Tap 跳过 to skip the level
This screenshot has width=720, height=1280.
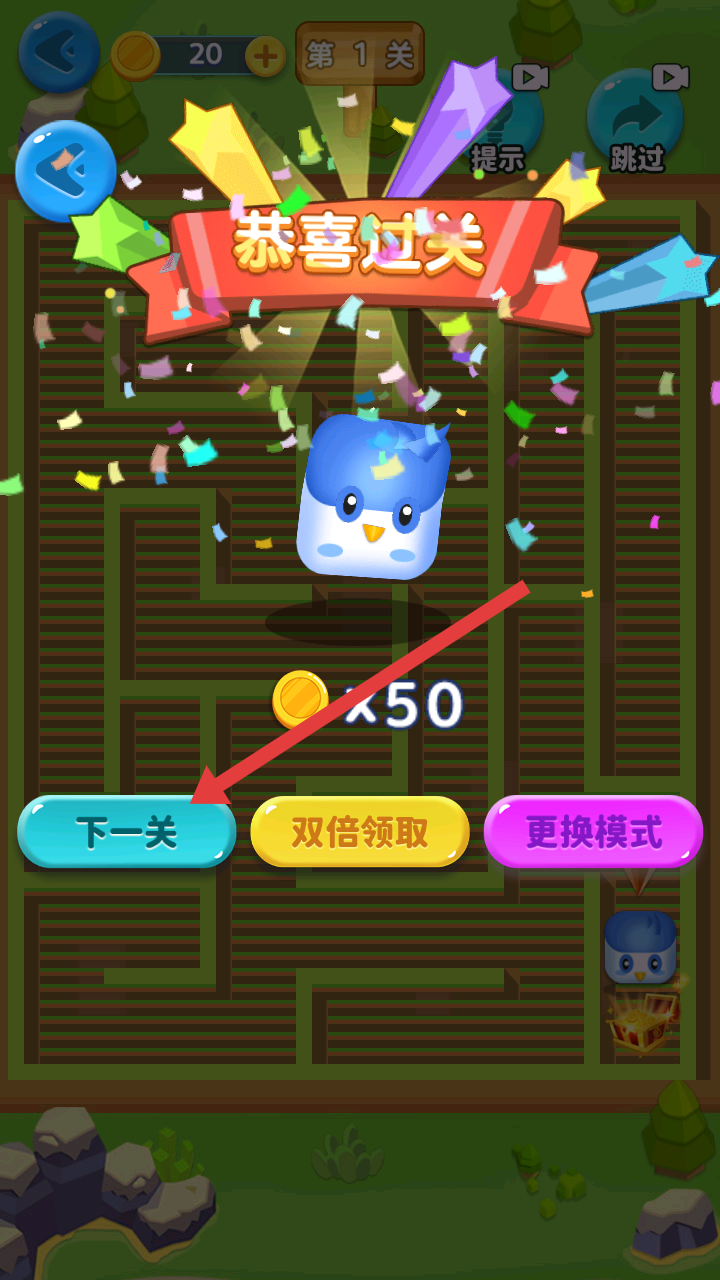(636, 122)
